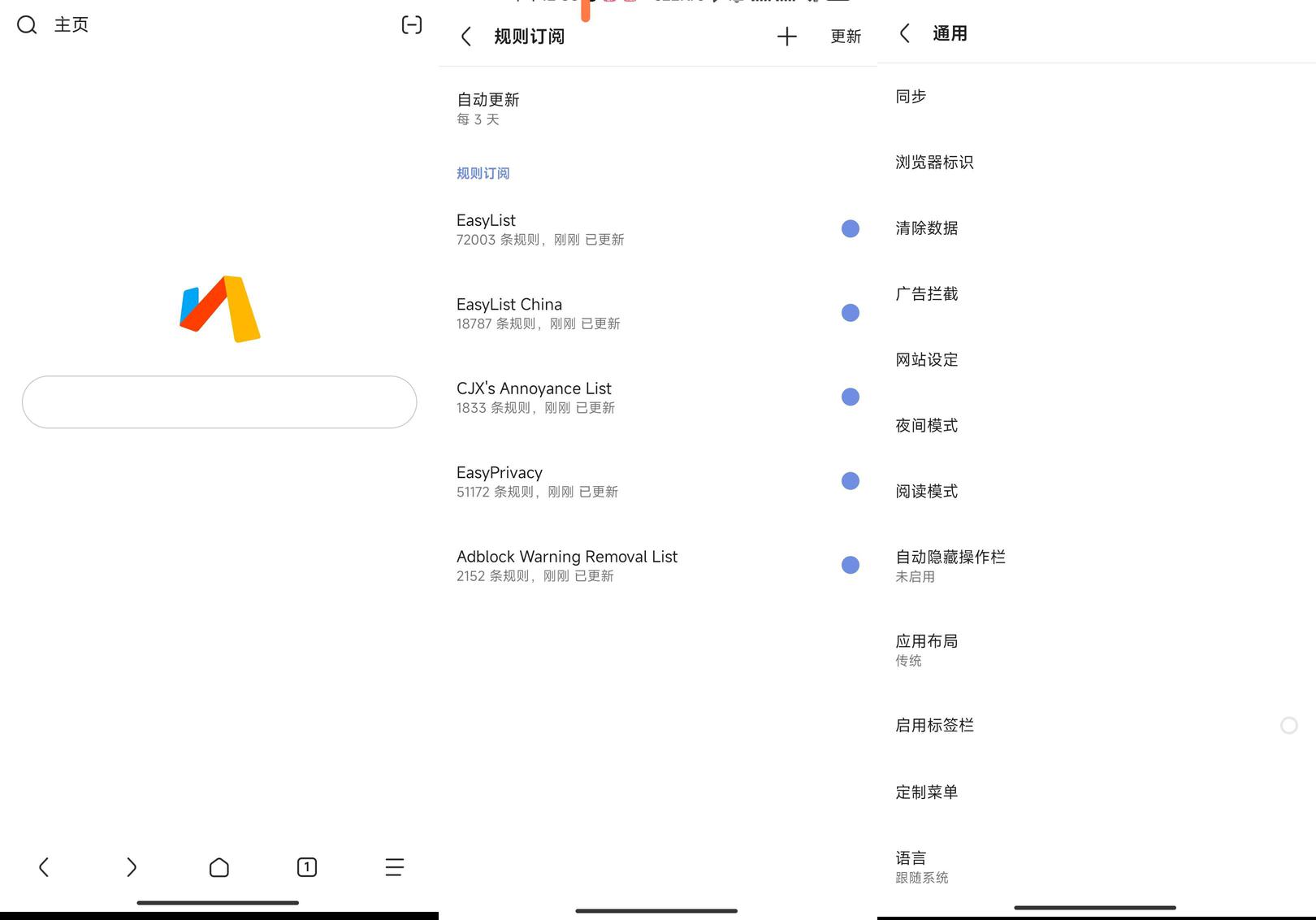This screenshot has height=920, width=1316.
Task: Go back from the 规则订阅 page
Action: 466,37
